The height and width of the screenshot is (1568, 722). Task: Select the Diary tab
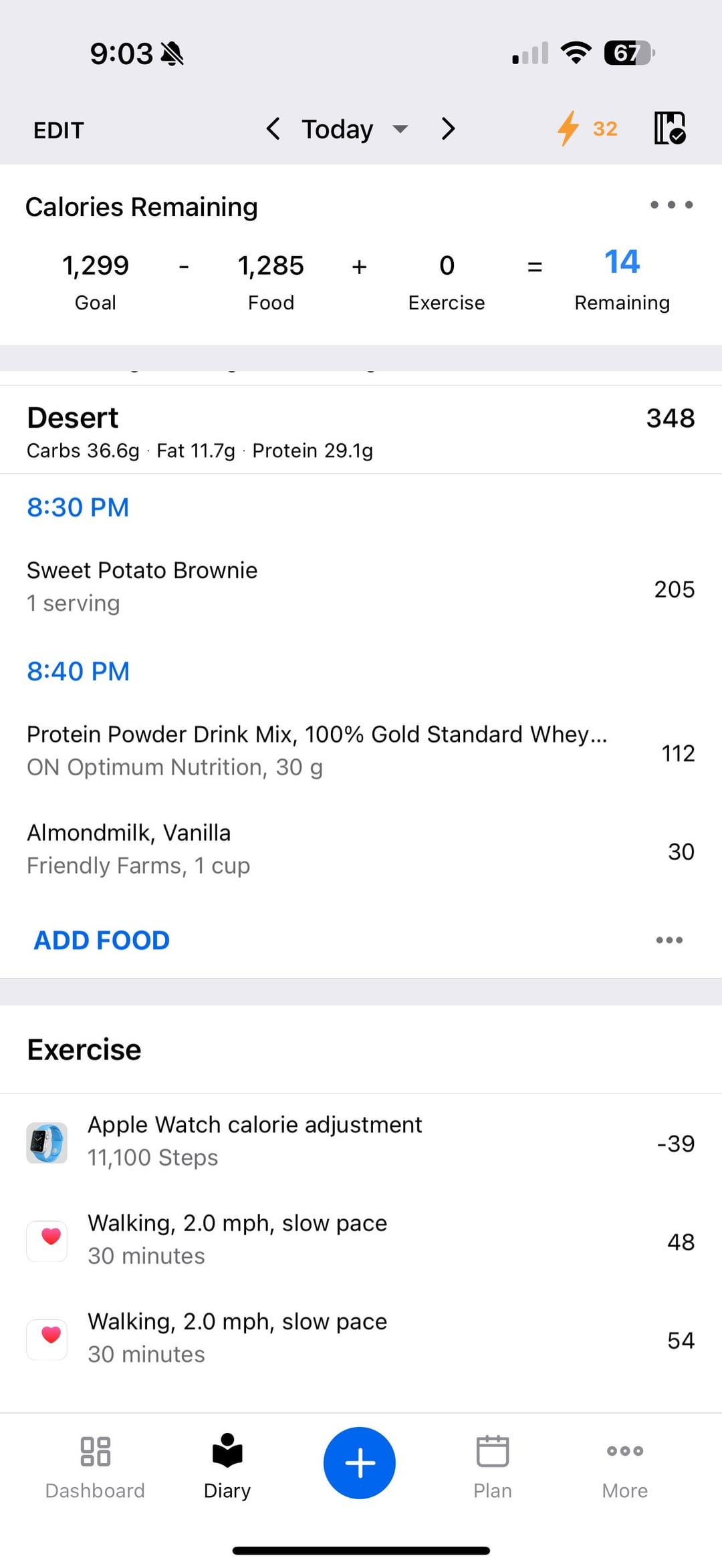coord(227,1466)
